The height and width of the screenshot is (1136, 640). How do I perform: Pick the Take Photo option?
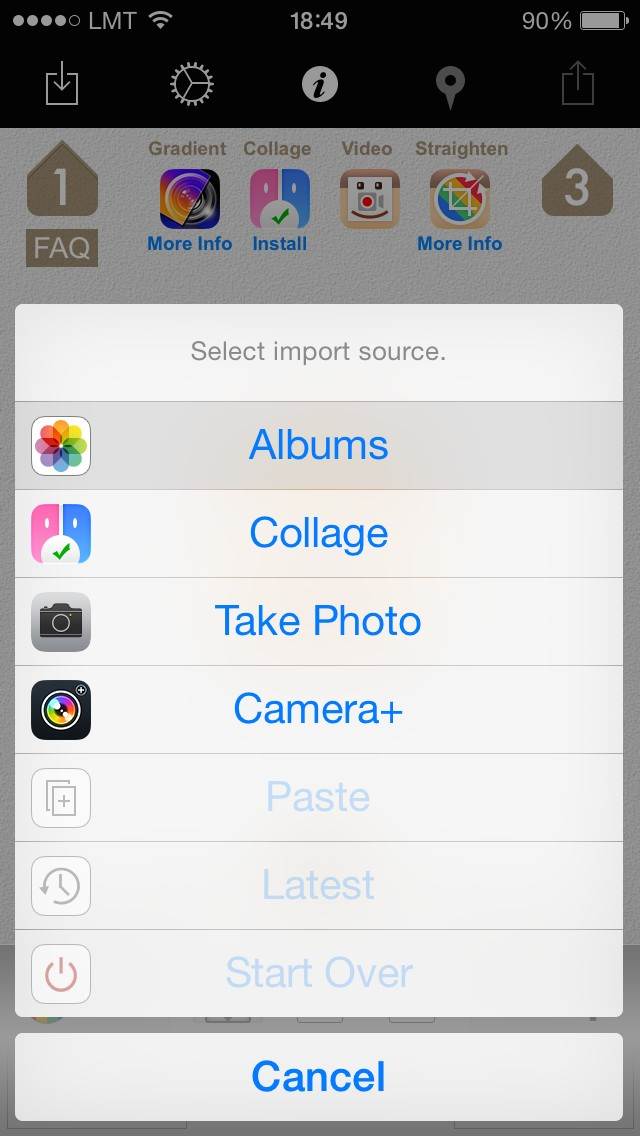319,622
